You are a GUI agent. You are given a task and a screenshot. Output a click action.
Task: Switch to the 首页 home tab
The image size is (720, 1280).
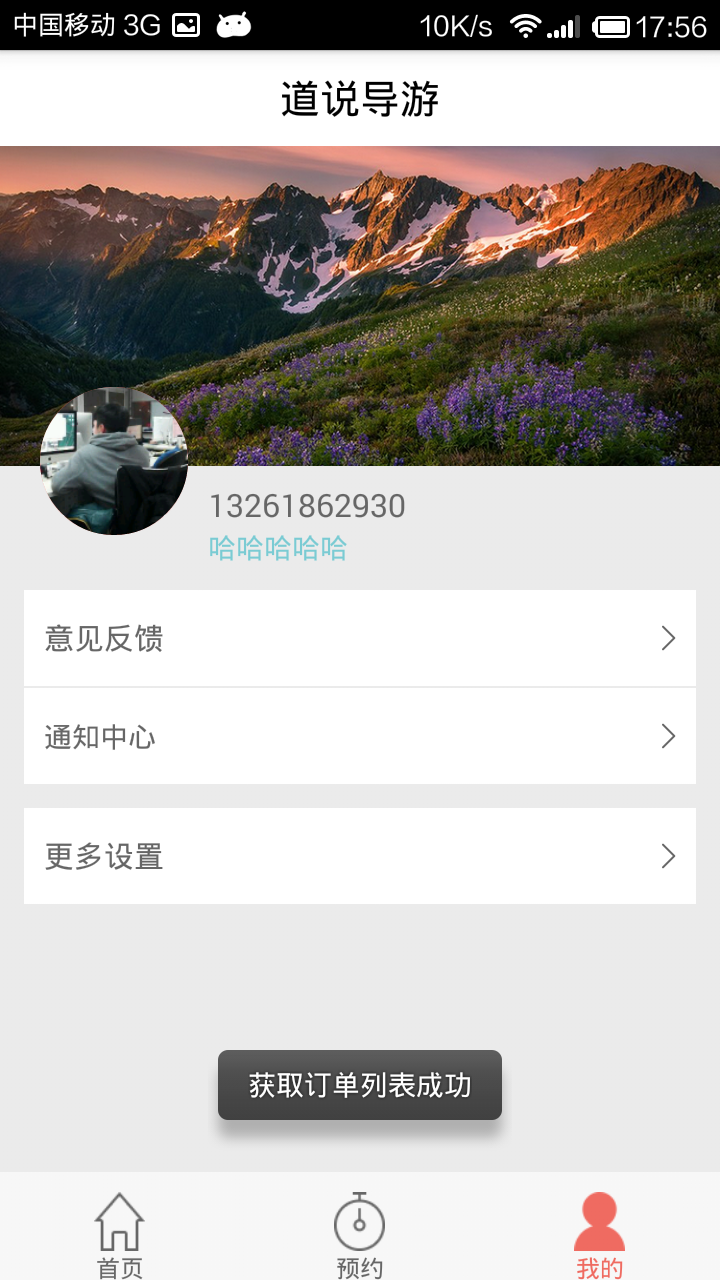click(120, 1235)
